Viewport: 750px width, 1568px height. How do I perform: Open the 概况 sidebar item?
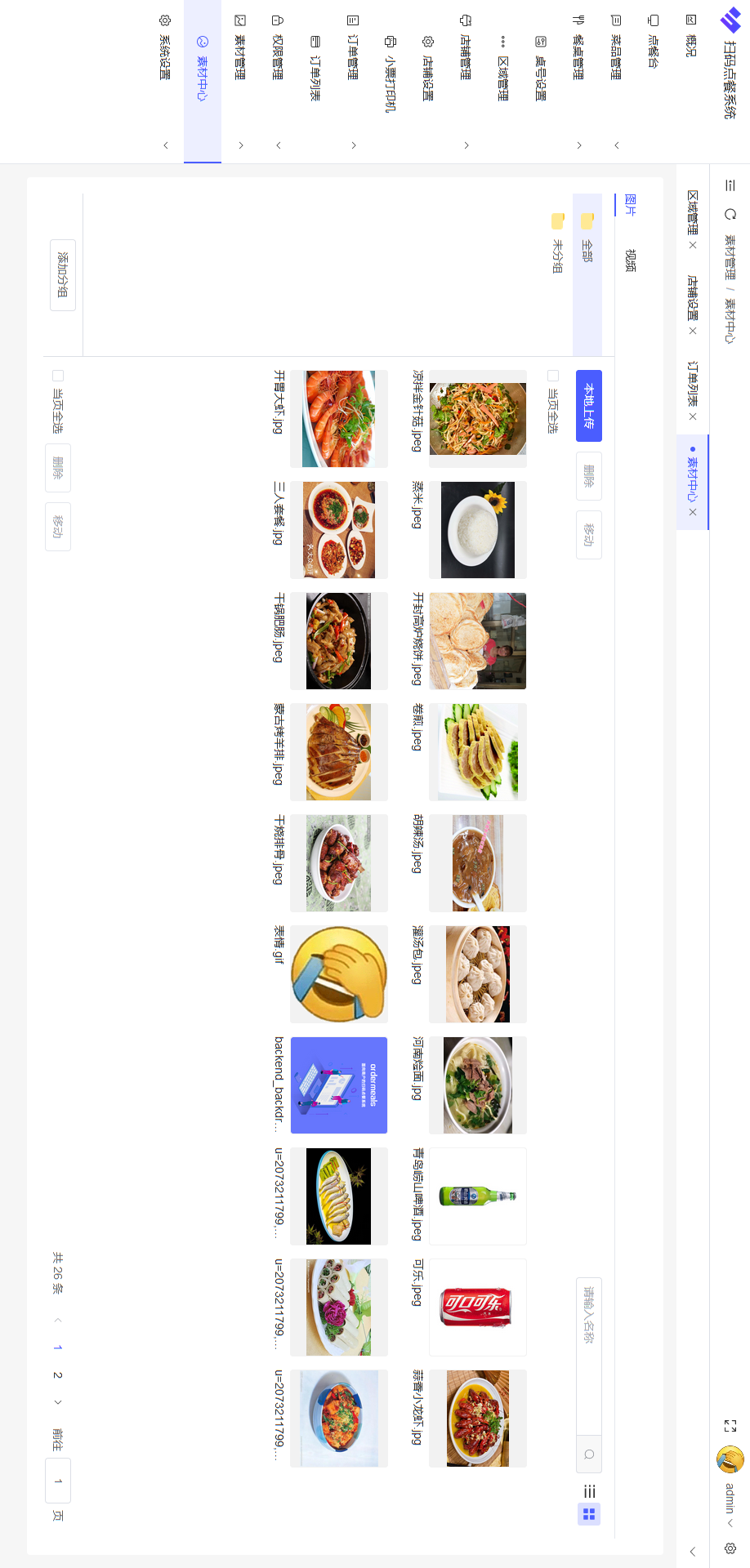691,45
